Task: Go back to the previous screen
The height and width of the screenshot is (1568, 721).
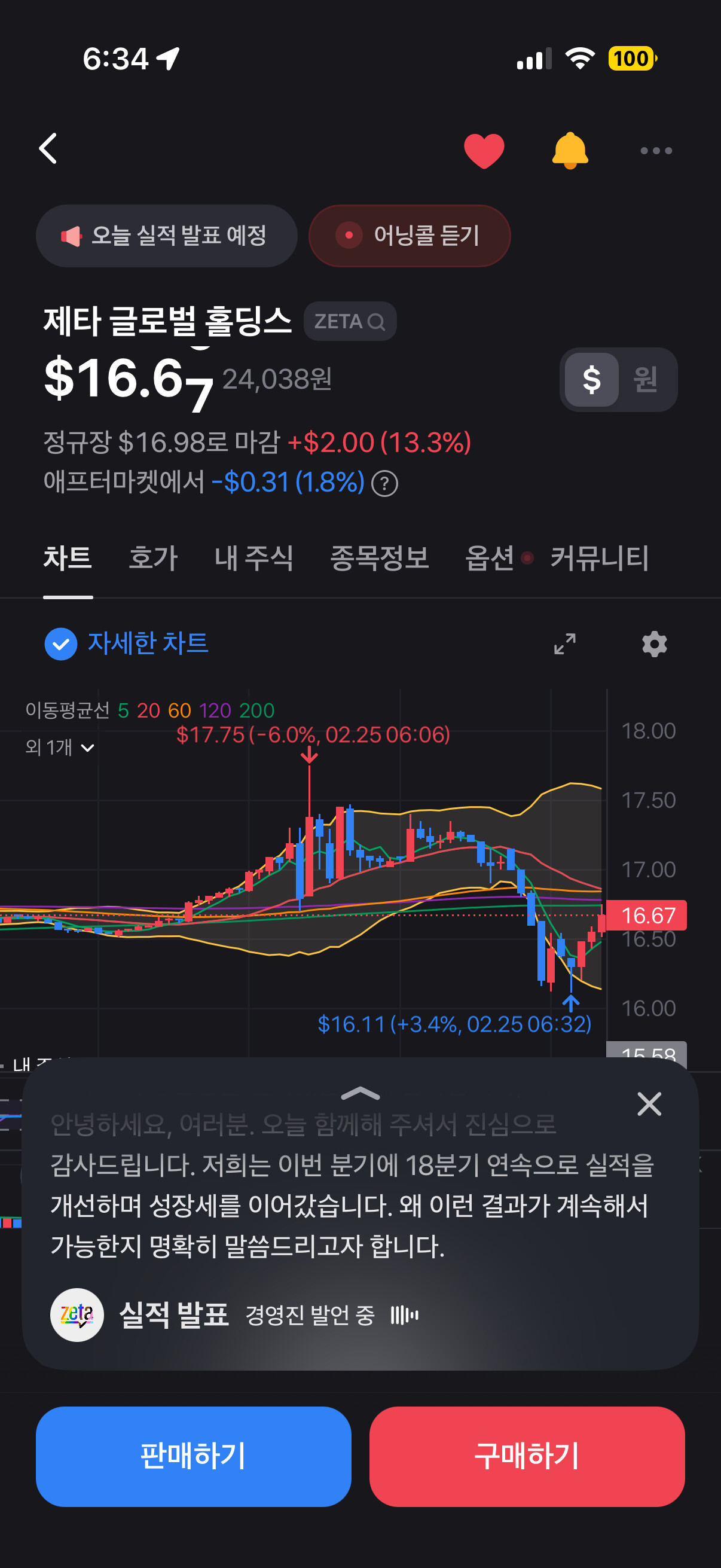Action: [x=48, y=149]
